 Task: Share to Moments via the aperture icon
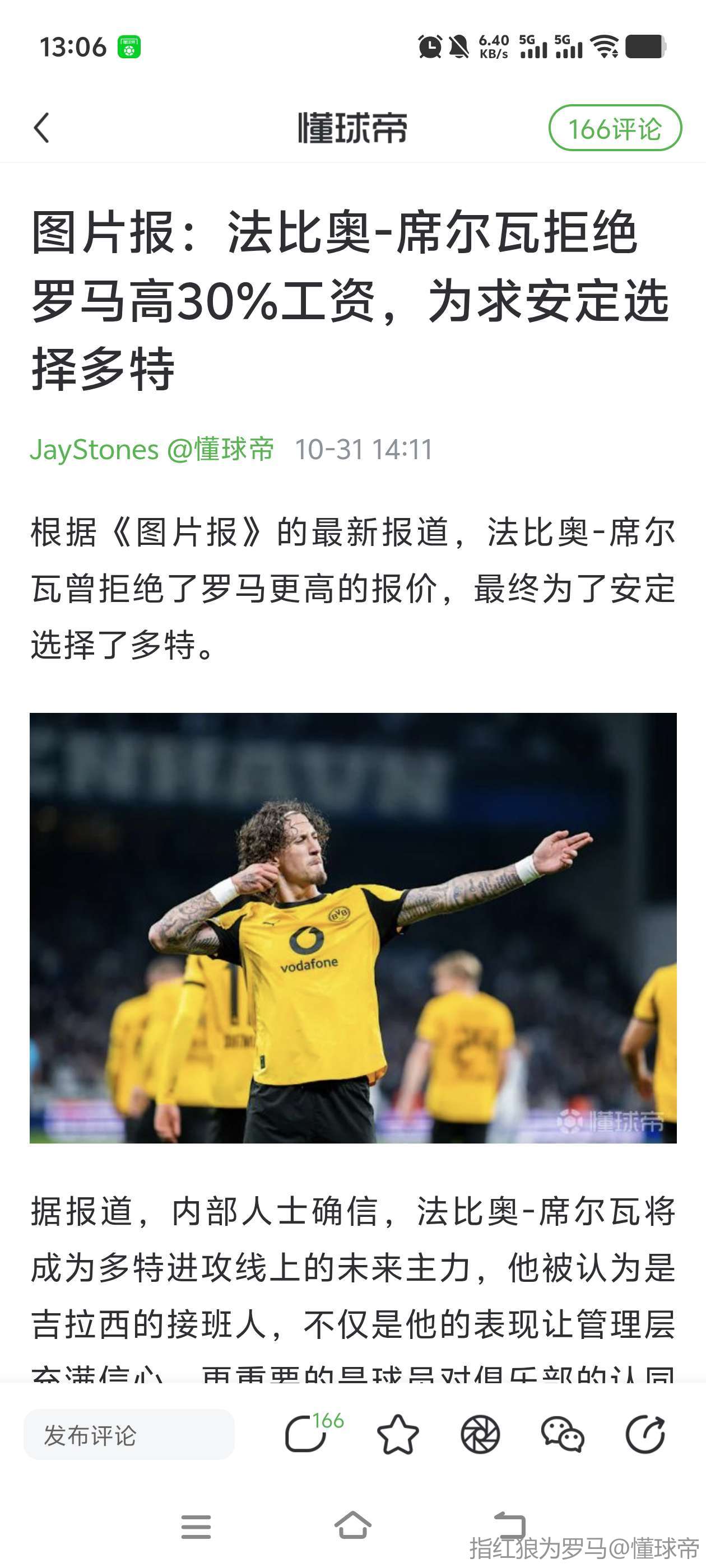point(480,1435)
